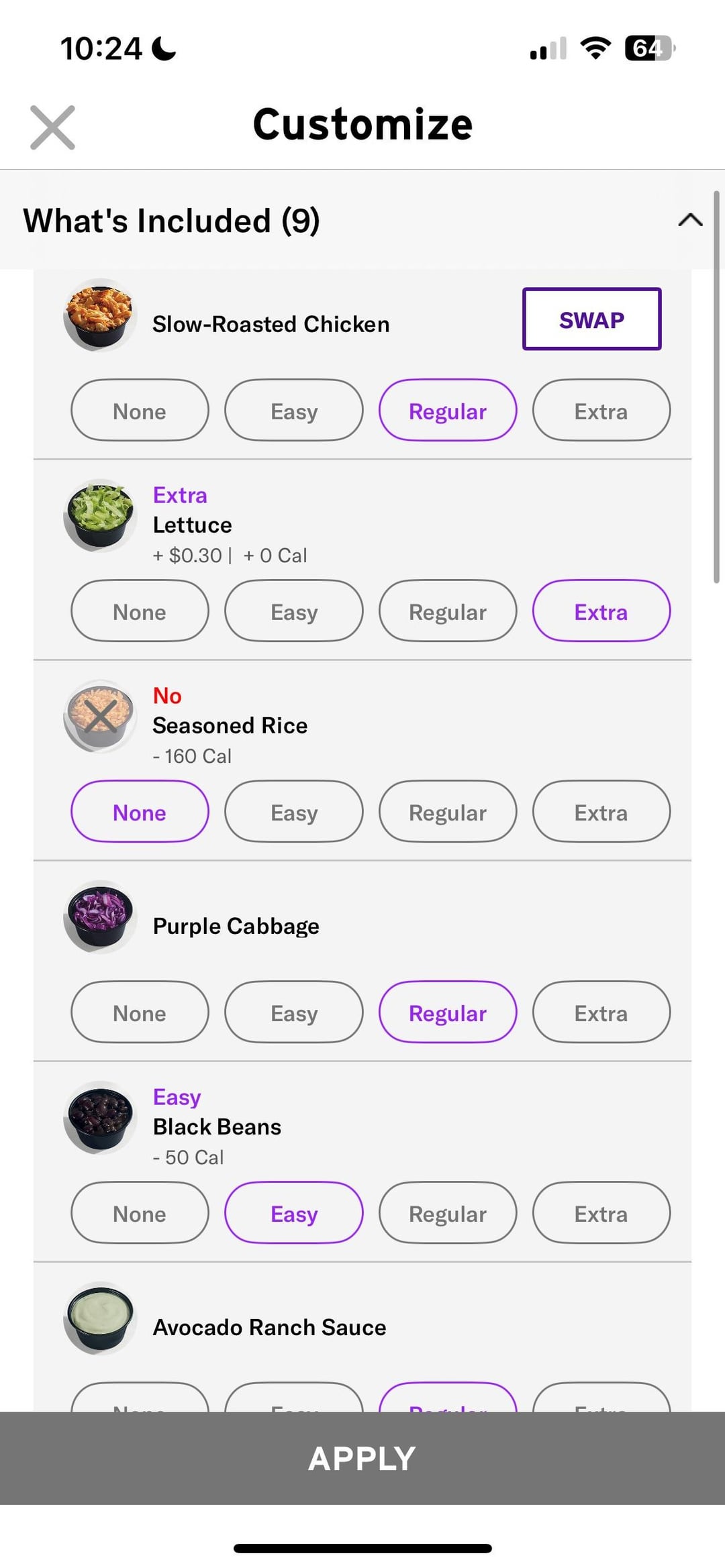Select Extra Seasoned Rice
725x1568 pixels.
coord(601,811)
